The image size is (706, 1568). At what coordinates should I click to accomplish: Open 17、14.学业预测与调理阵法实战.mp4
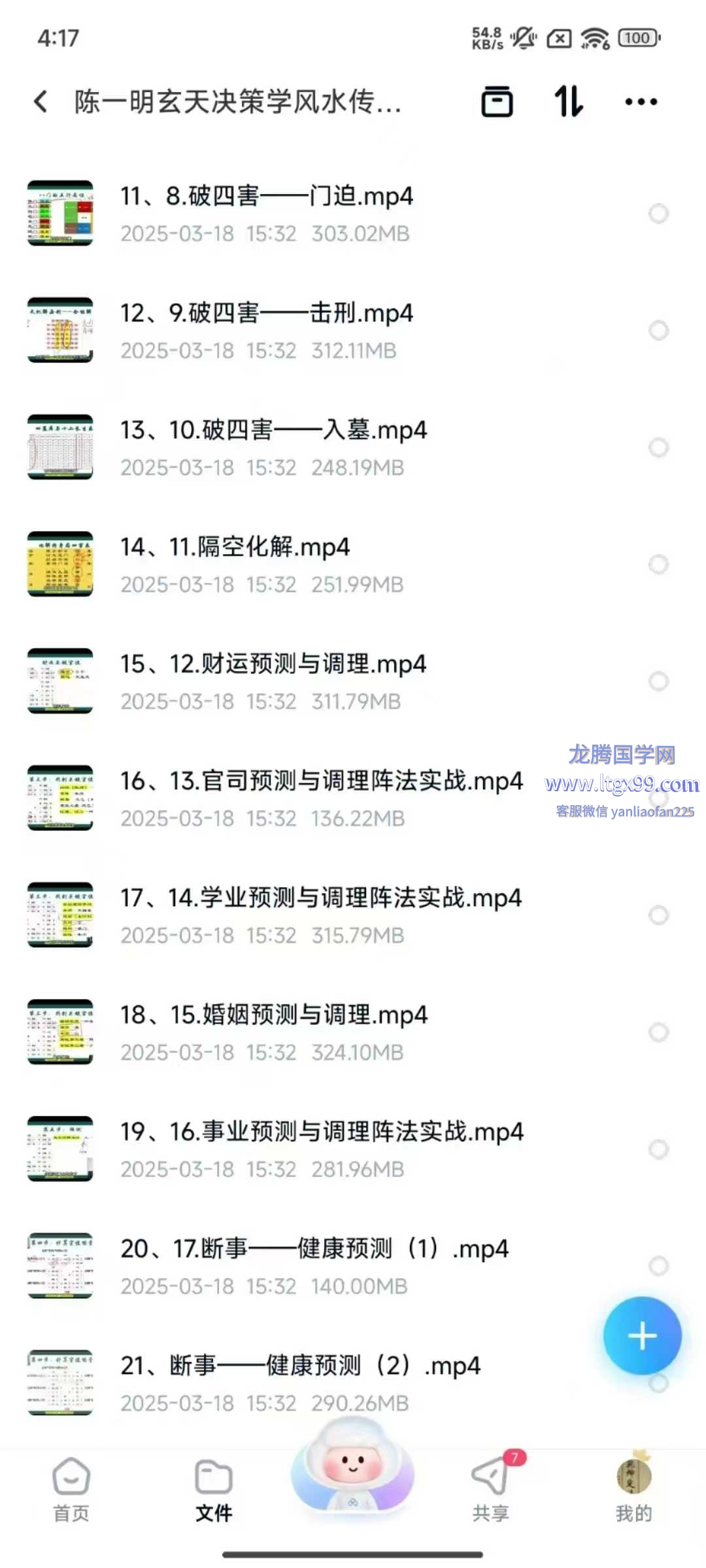pos(320,898)
